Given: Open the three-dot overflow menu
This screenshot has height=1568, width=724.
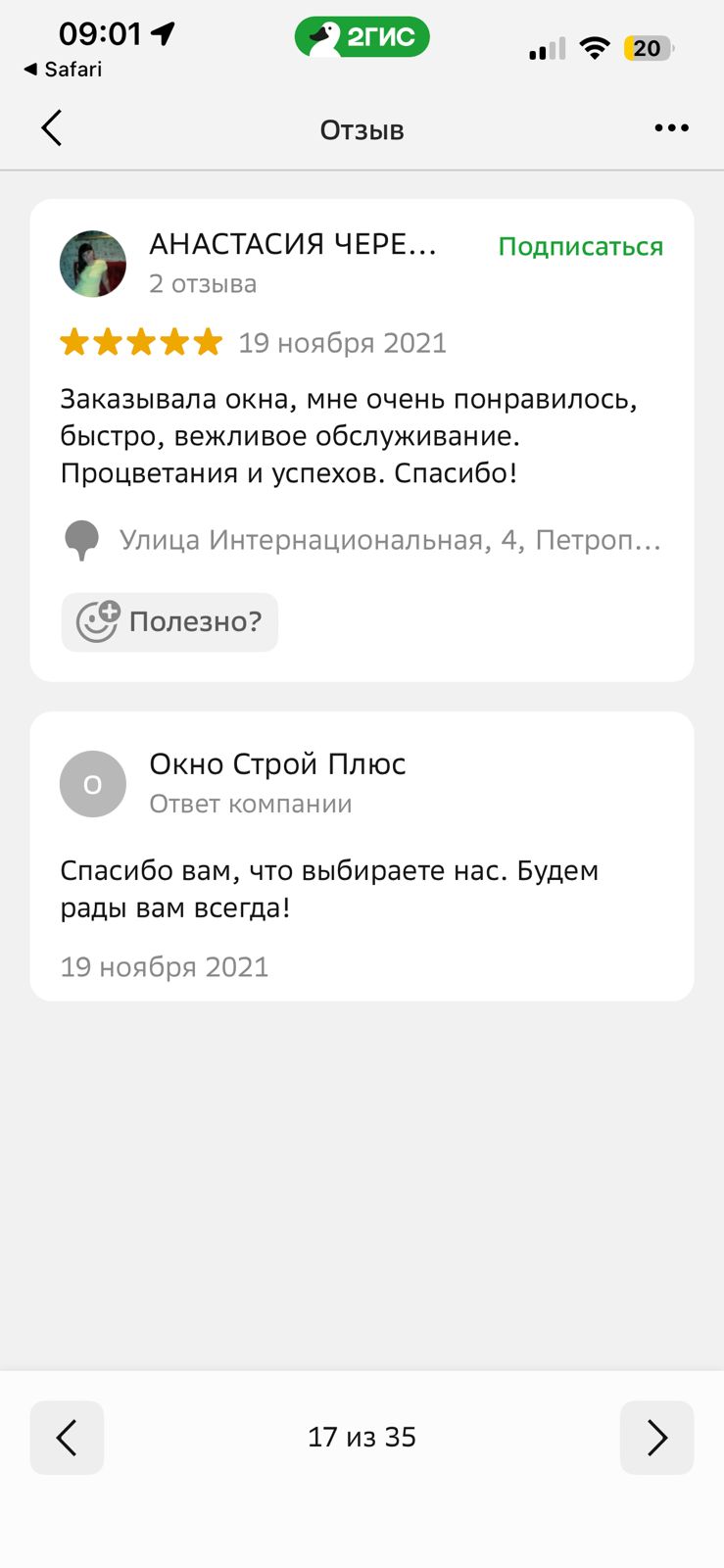Looking at the screenshot, I should pos(671,128).
